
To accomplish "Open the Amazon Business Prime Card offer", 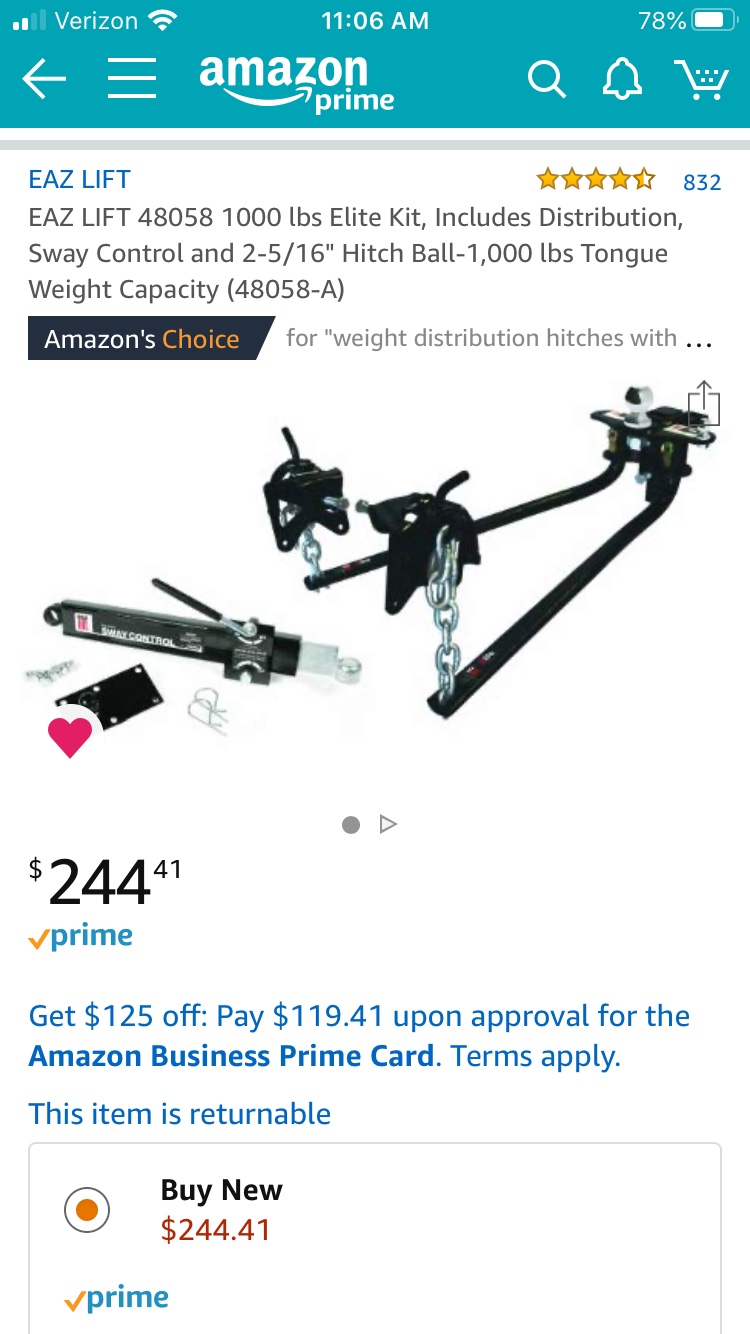I will coord(232,1056).
